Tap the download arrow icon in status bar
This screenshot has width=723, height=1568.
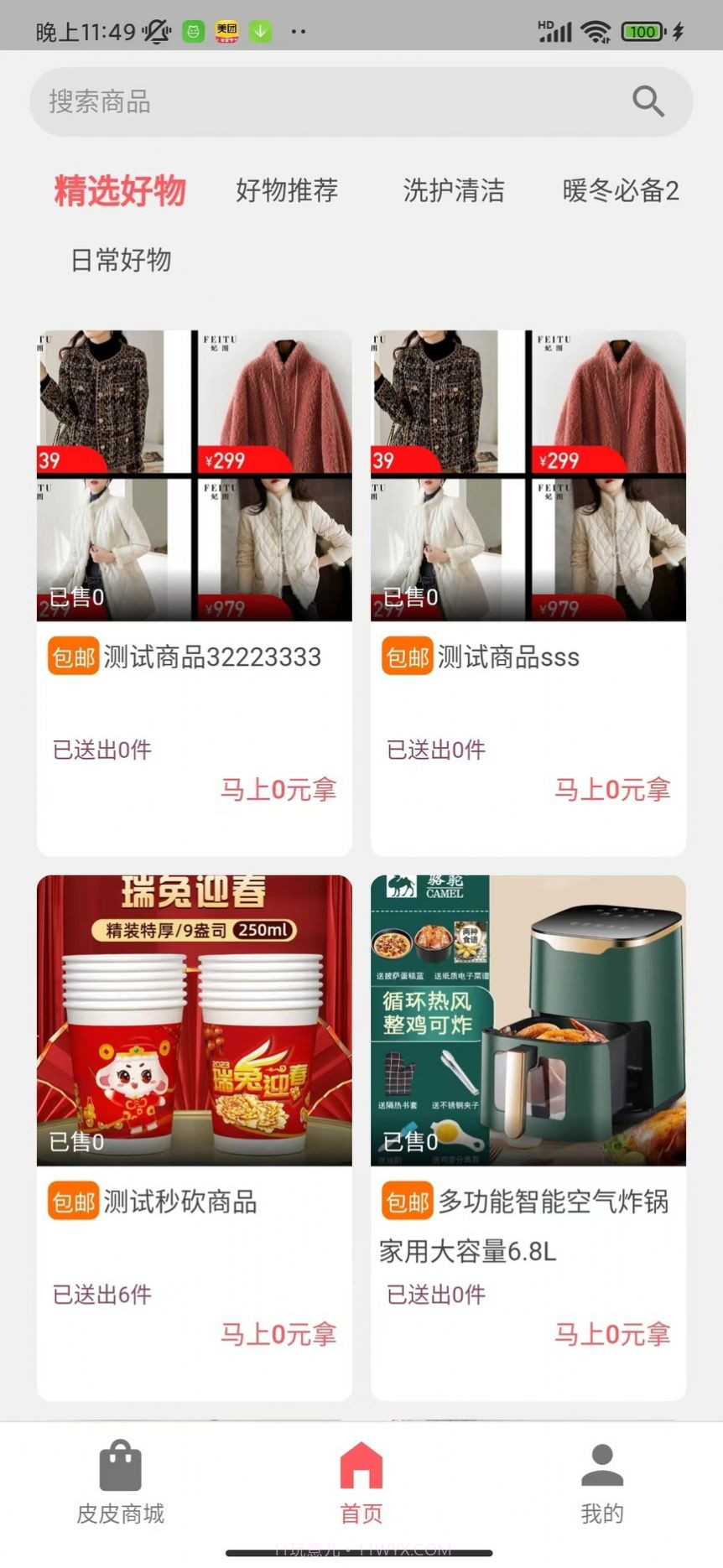(261, 31)
